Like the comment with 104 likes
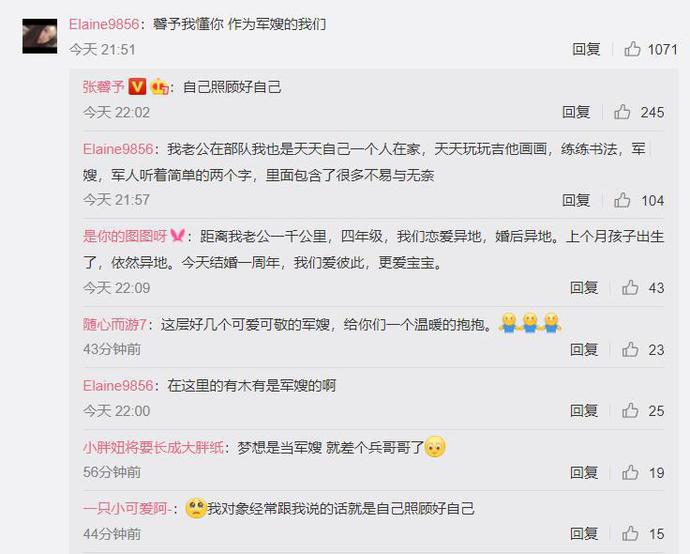The image size is (690, 554). click(x=623, y=200)
